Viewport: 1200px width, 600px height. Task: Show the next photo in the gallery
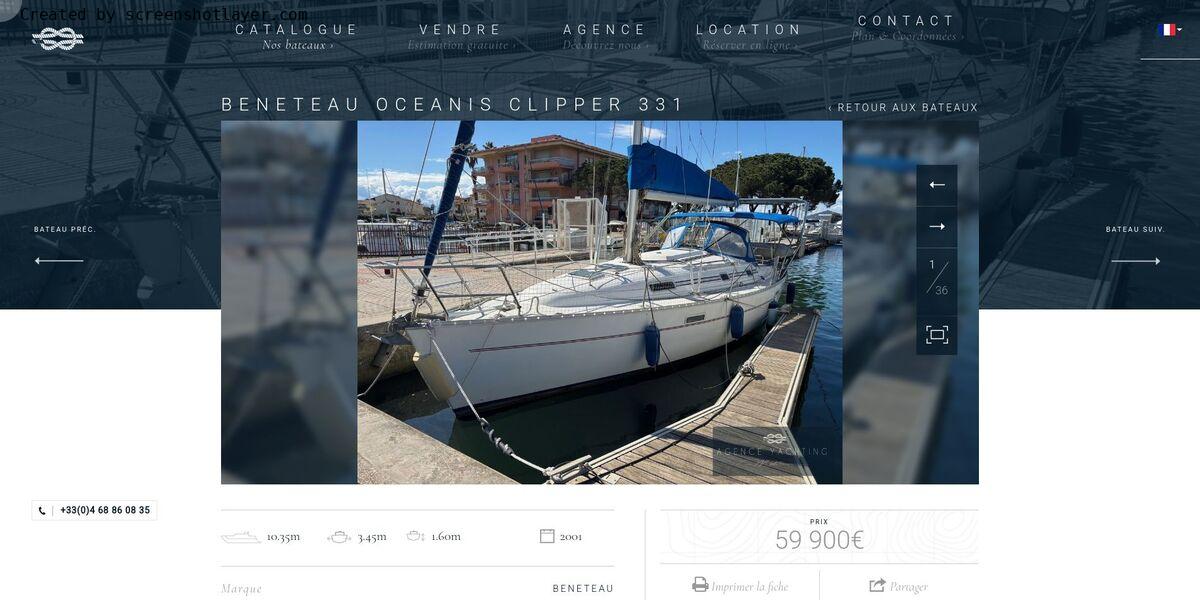[937, 227]
